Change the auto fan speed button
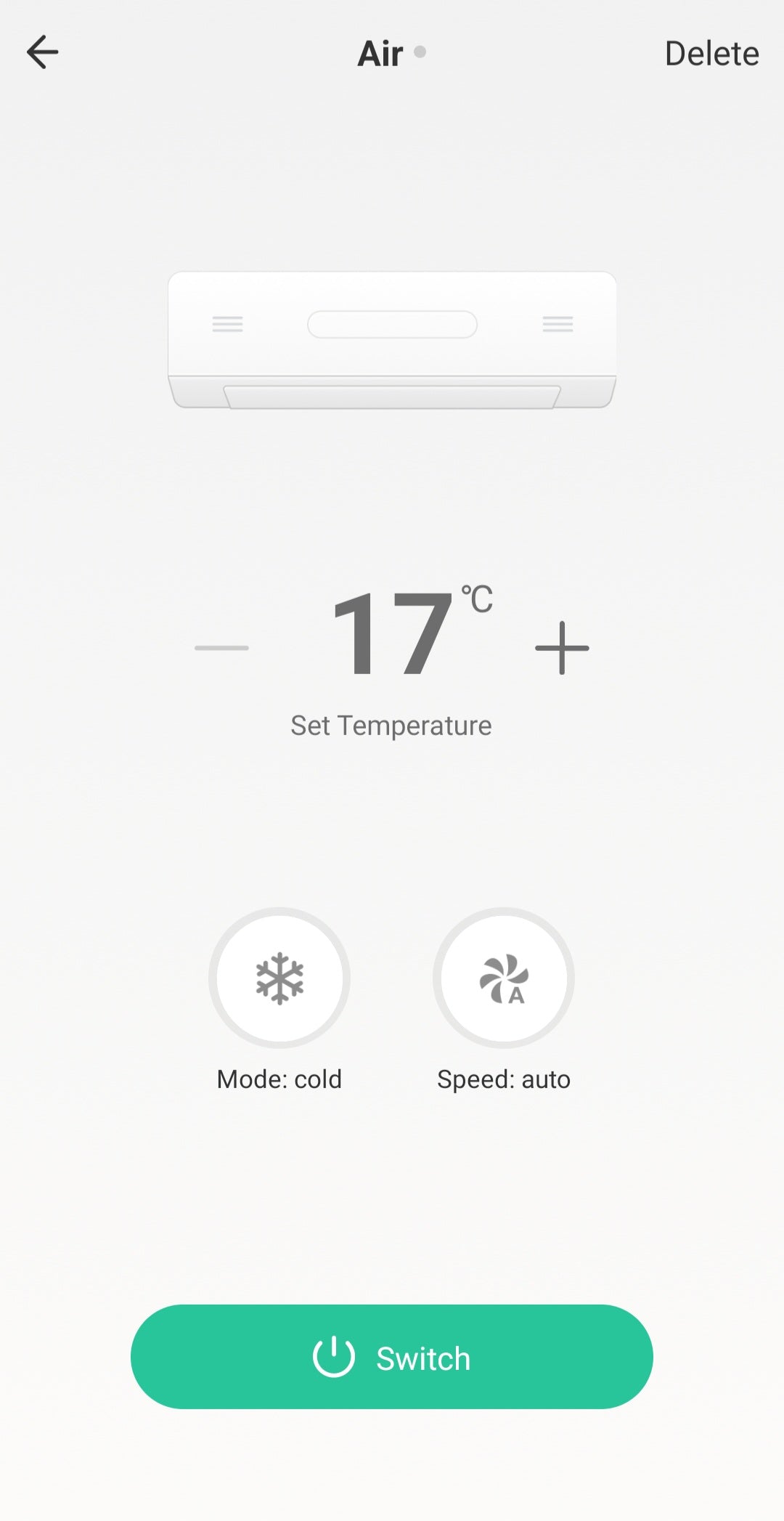784x1521 pixels. click(x=504, y=978)
